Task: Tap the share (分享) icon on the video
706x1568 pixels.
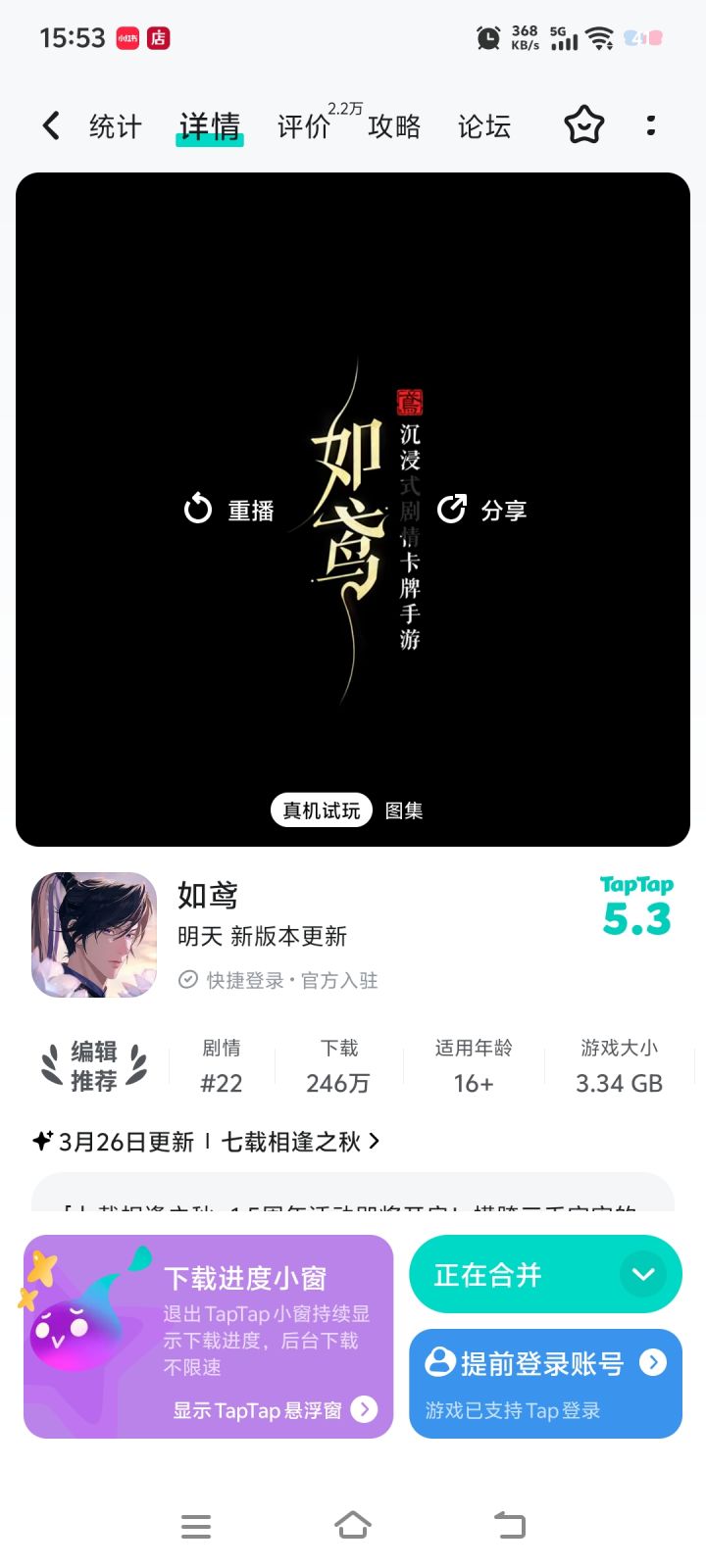Action: [452, 509]
